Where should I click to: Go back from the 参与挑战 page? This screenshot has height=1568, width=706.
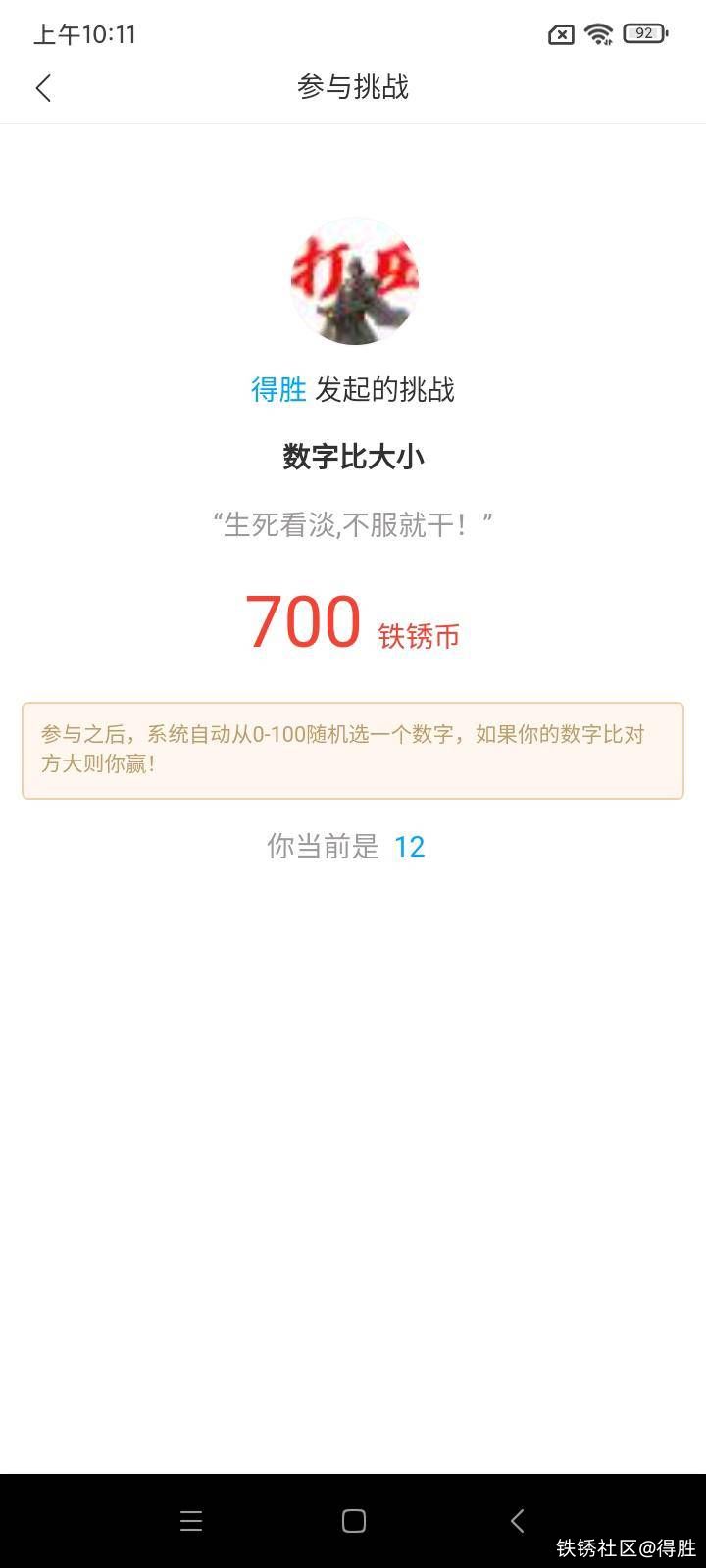click(43, 88)
